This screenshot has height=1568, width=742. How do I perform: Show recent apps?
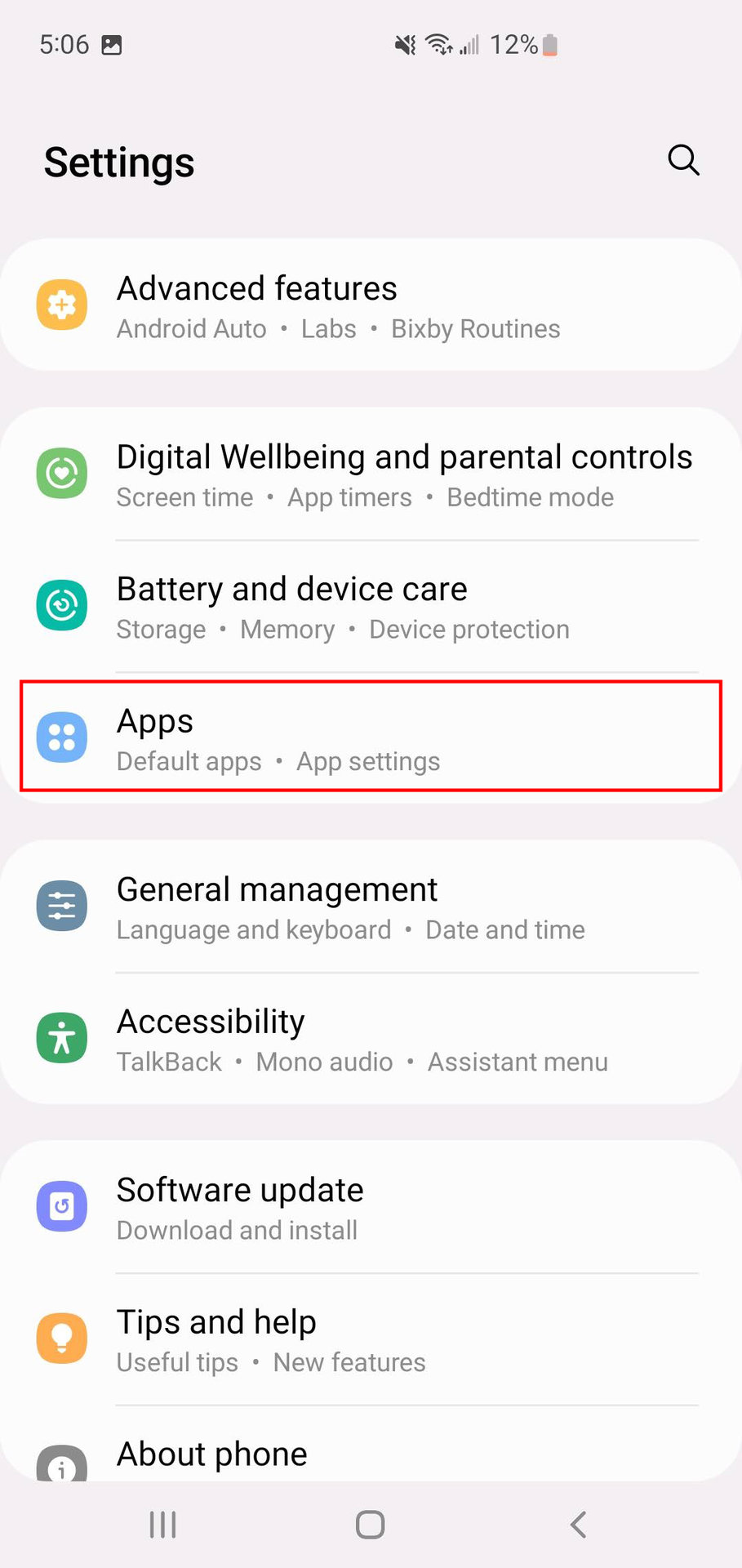[x=162, y=1524]
